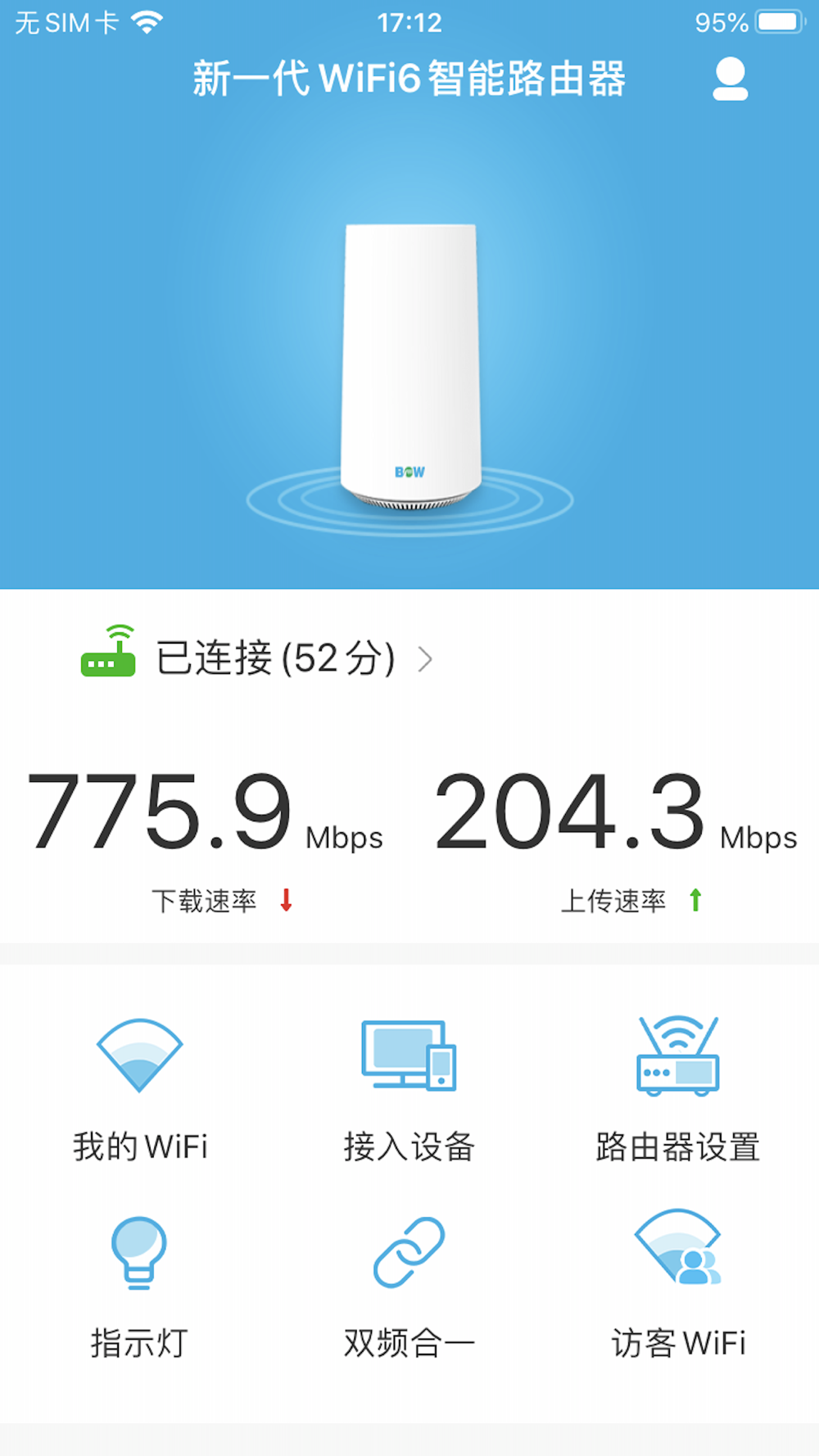Screen dimensions: 819x1456
Task: Open 访客 WiFi guest network
Action: pyautogui.click(x=678, y=1285)
